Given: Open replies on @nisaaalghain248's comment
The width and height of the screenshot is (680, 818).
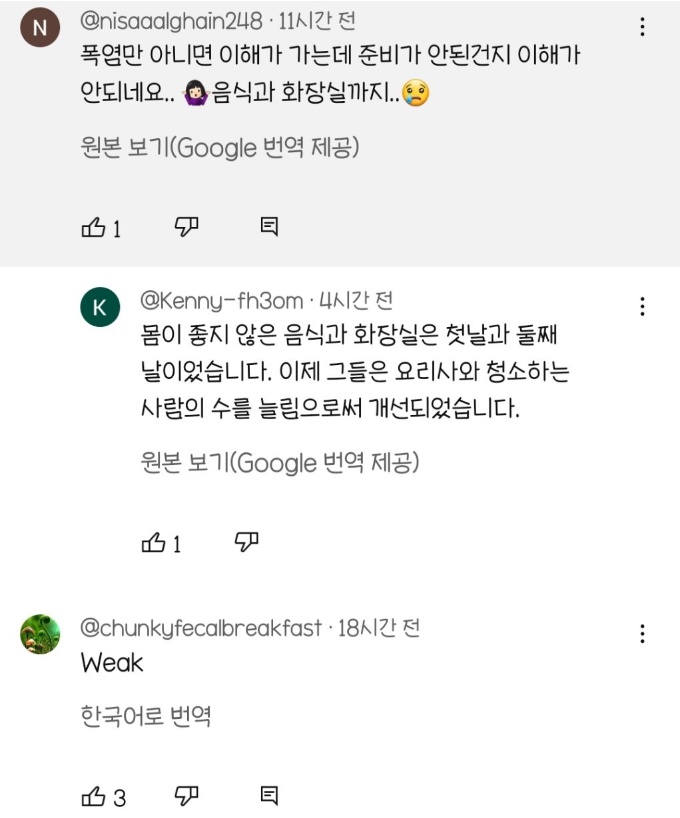Looking at the screenshot, I should pyautogui.click(x=269, y=227).
